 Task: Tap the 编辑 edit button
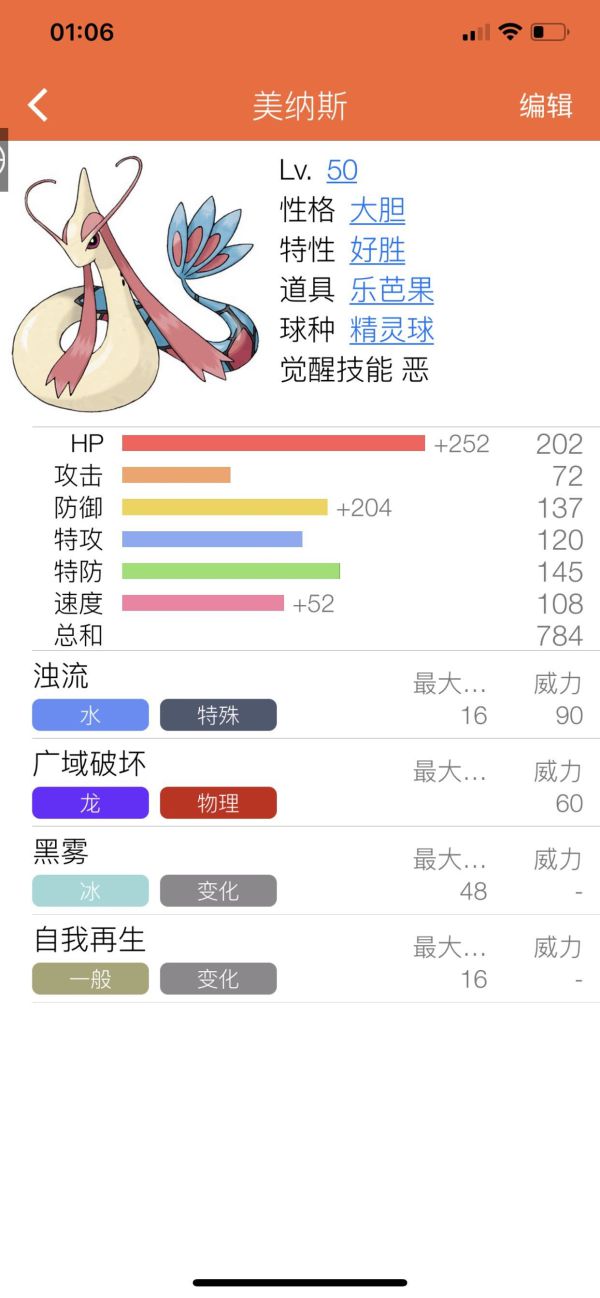tap(545, 106)
